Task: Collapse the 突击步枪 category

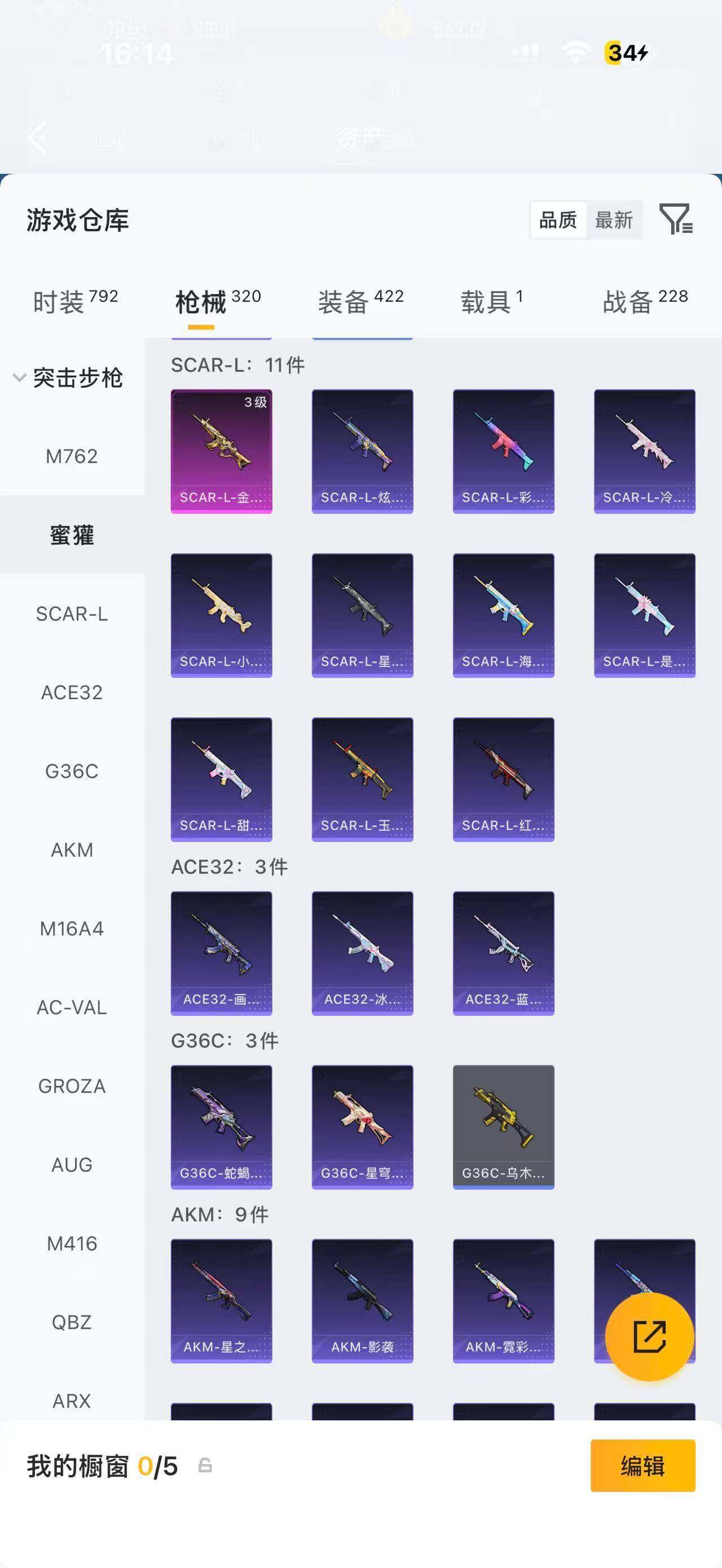Action: 68,378
